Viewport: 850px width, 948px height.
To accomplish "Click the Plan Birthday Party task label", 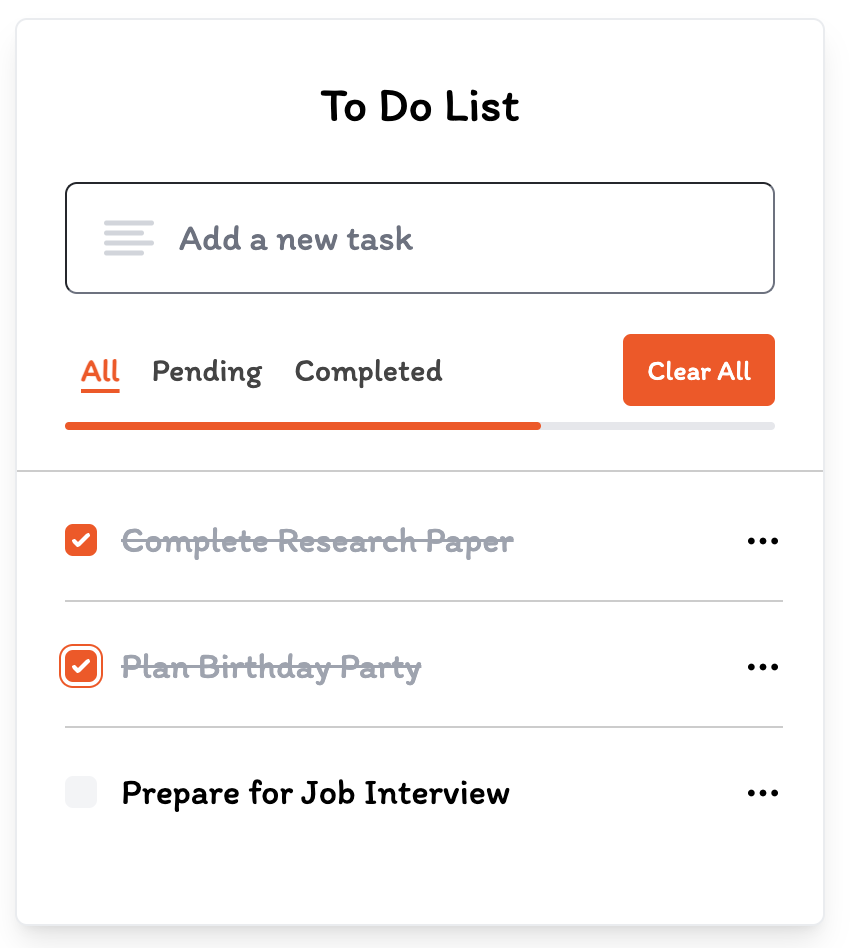I will coord(271,667).
